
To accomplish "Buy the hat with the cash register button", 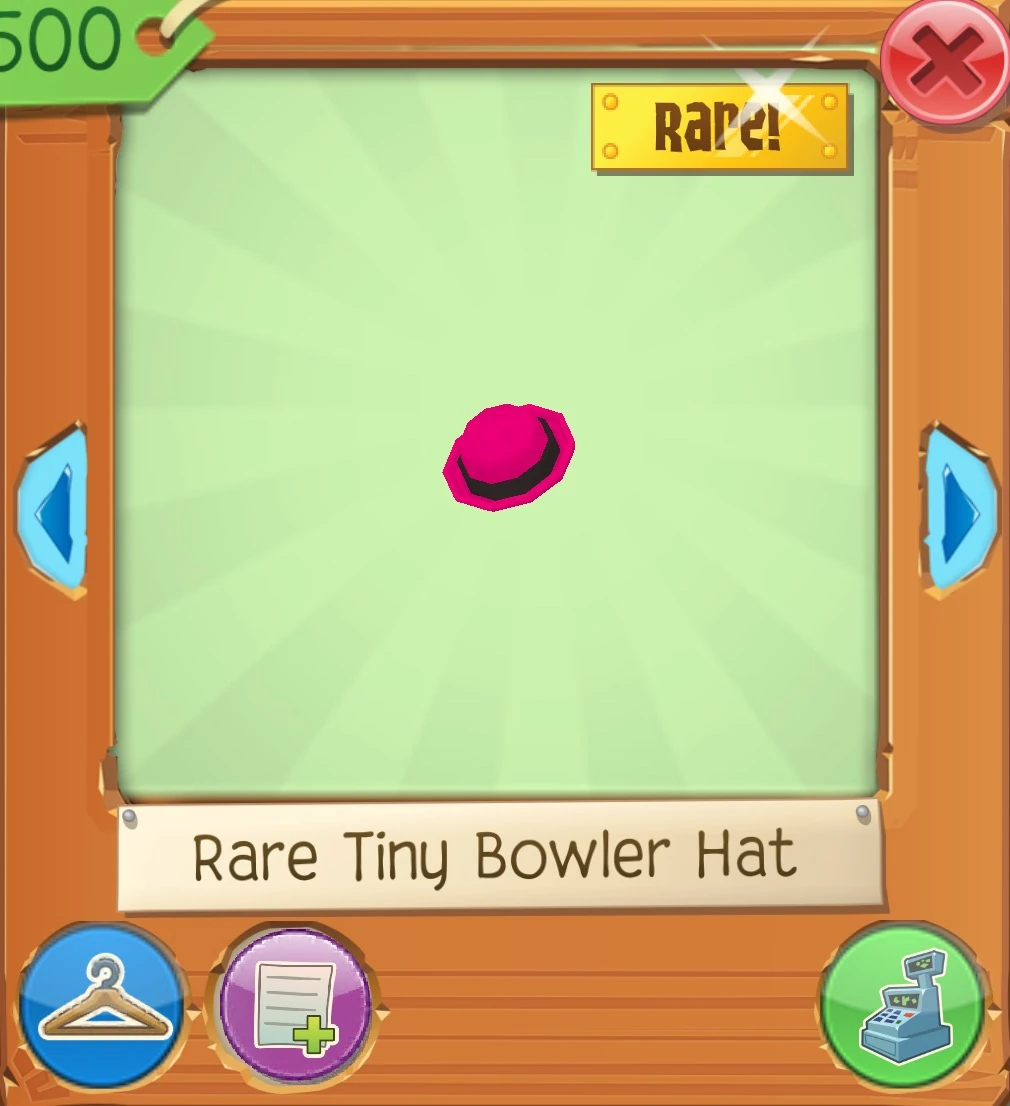I will 903,1006.
